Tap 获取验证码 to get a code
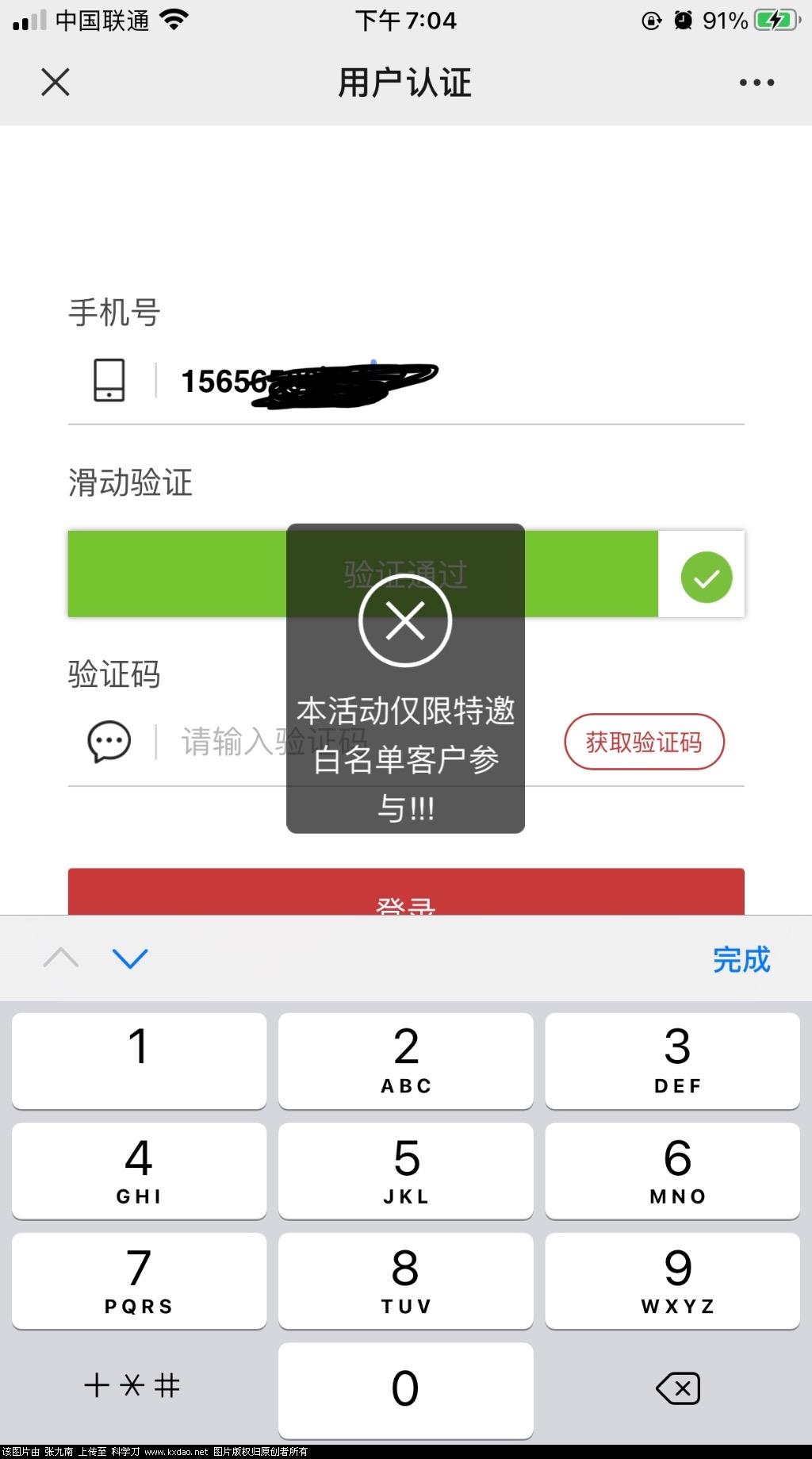Viewport: 812px width, 1459px height. [644, 743]
